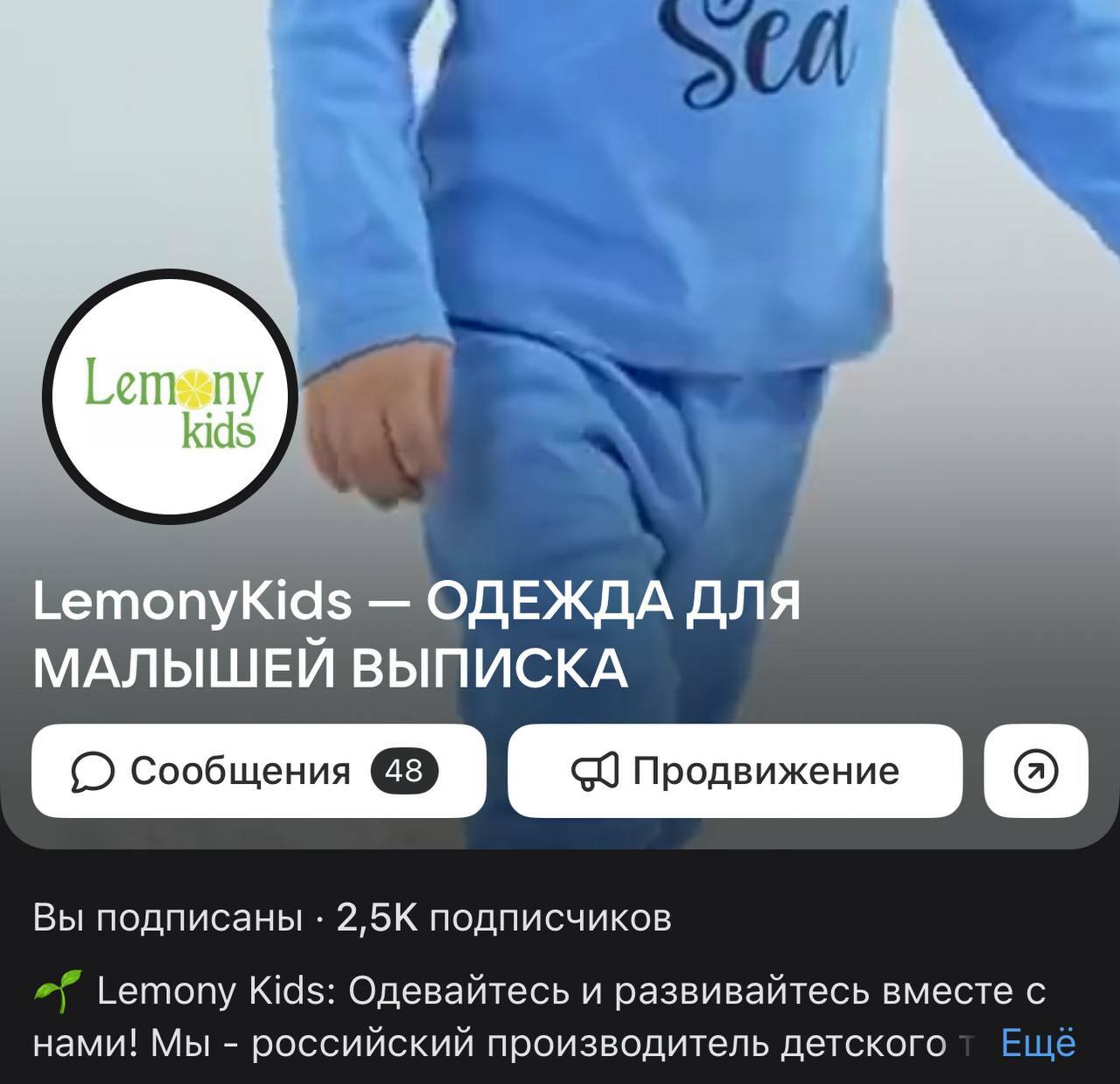Open the Продвижение promotion button
Image resolution: width=1120 pixels, height=1084 pixels.
(734, 771)
